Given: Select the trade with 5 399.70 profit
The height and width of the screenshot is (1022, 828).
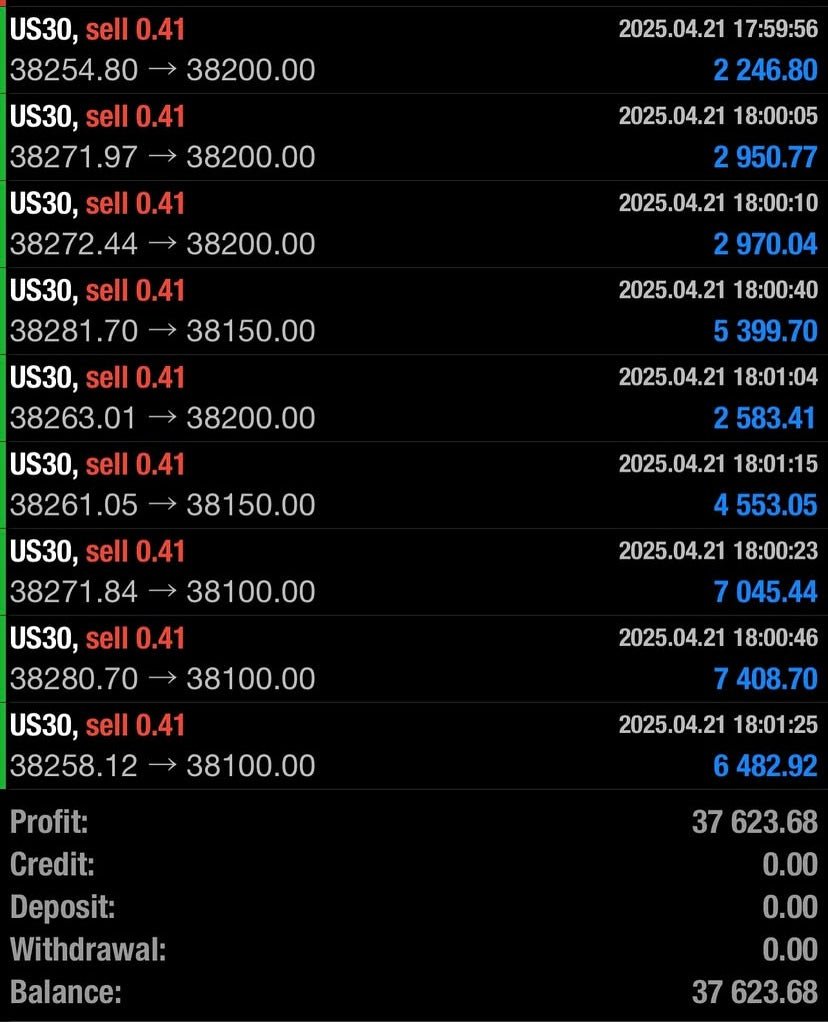Looking at the screenshot, I should 414,311.
